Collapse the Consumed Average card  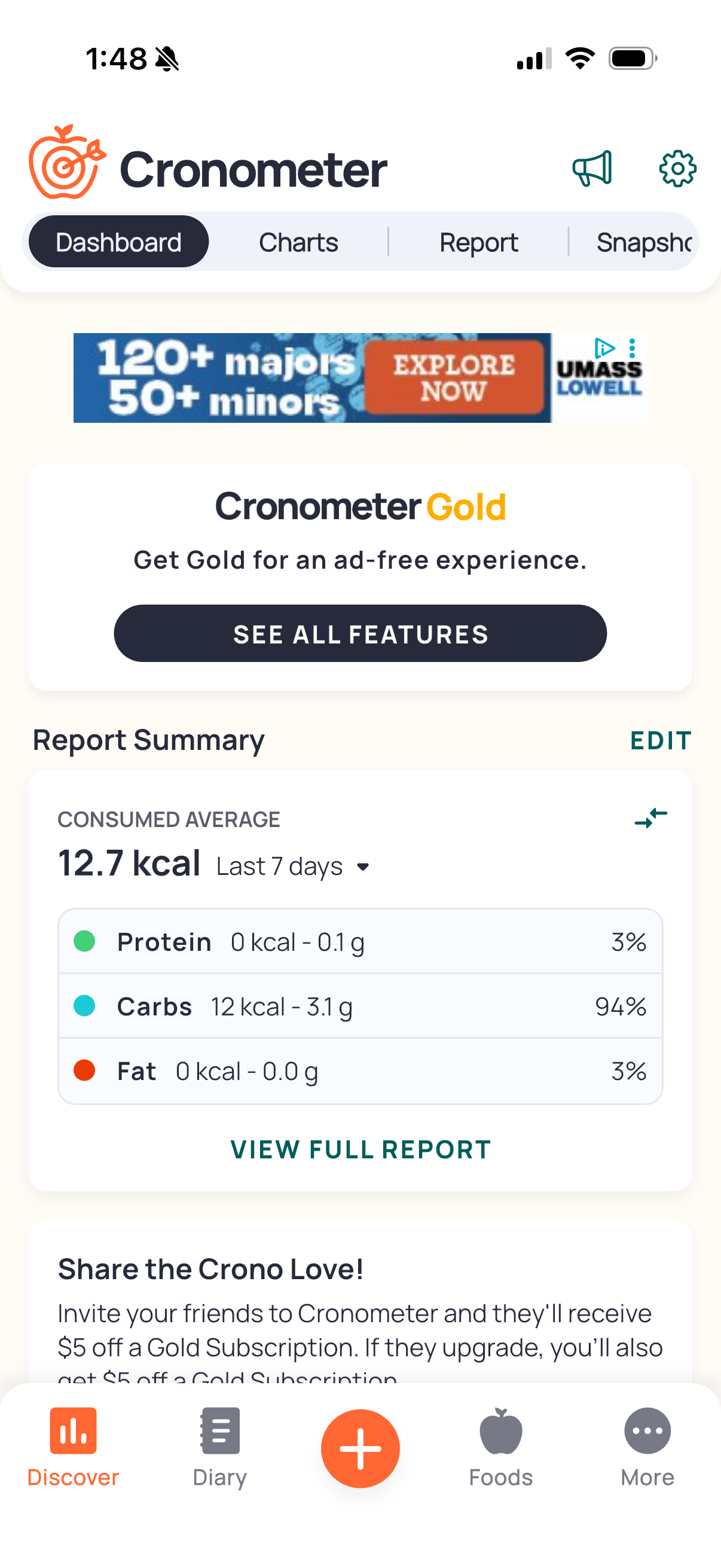click(x=650, y=818)
